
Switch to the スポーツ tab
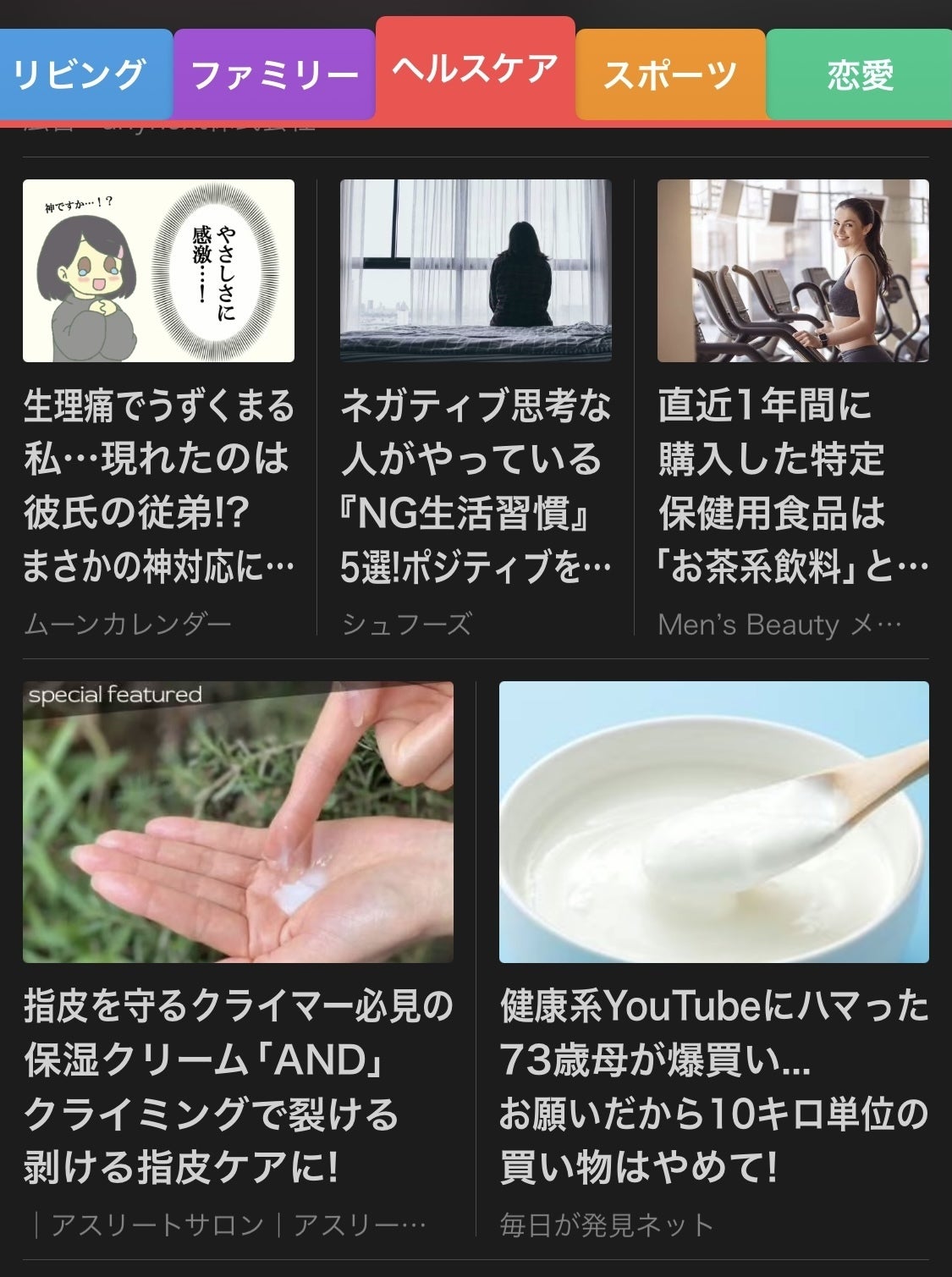click(670, 74)
